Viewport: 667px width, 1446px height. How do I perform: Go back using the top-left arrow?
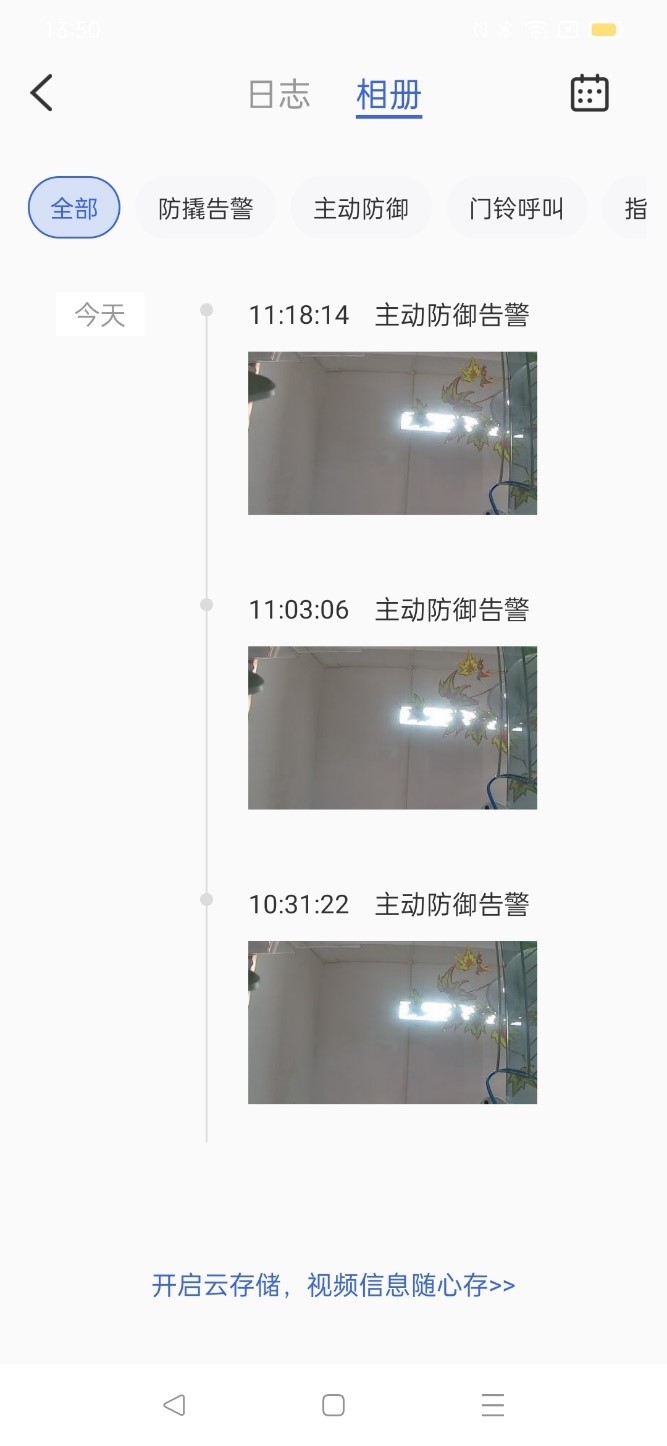pyautogui.click(x=41, y=93)
